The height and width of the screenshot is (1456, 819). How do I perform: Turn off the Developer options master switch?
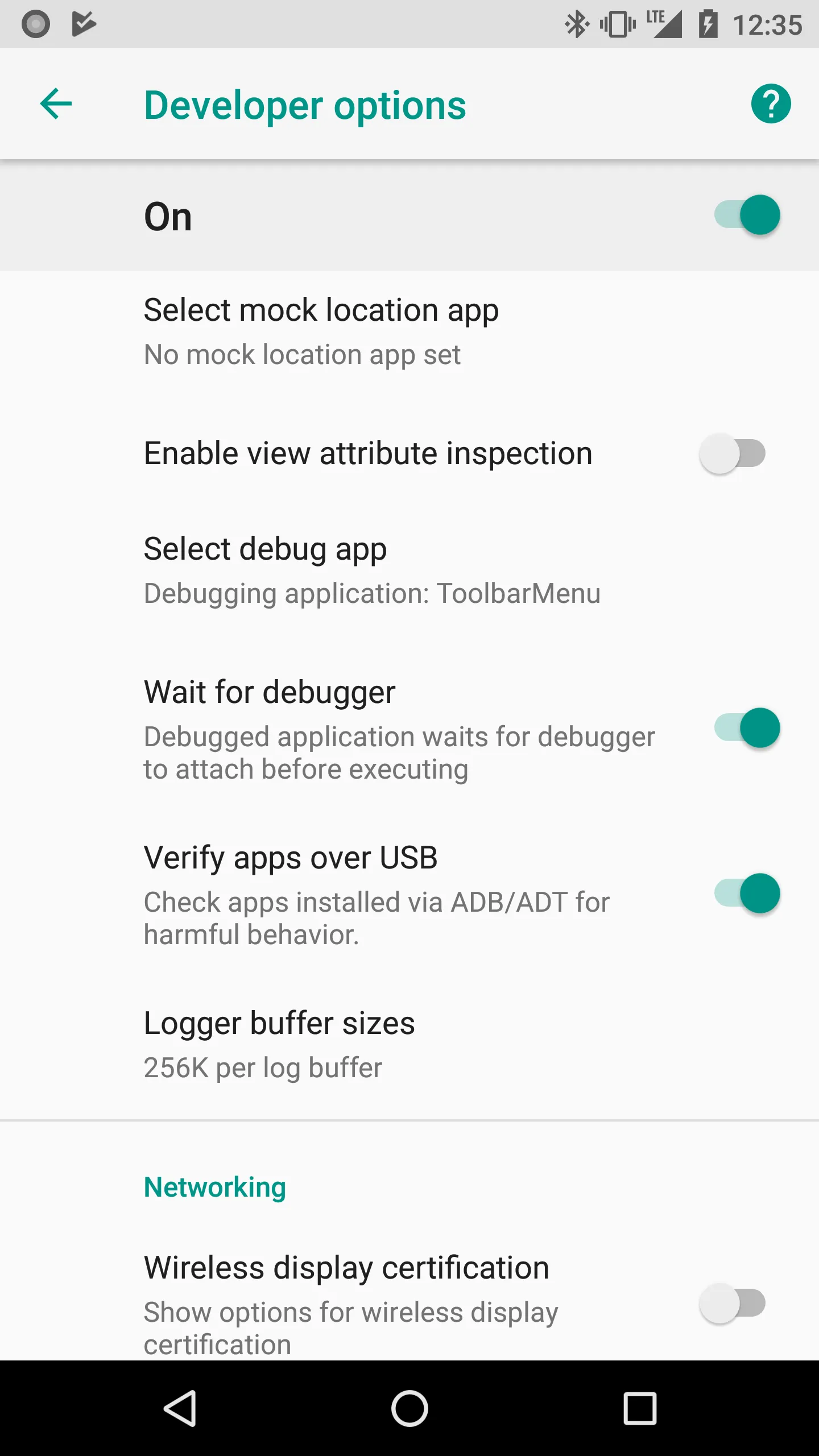point(747,216)
